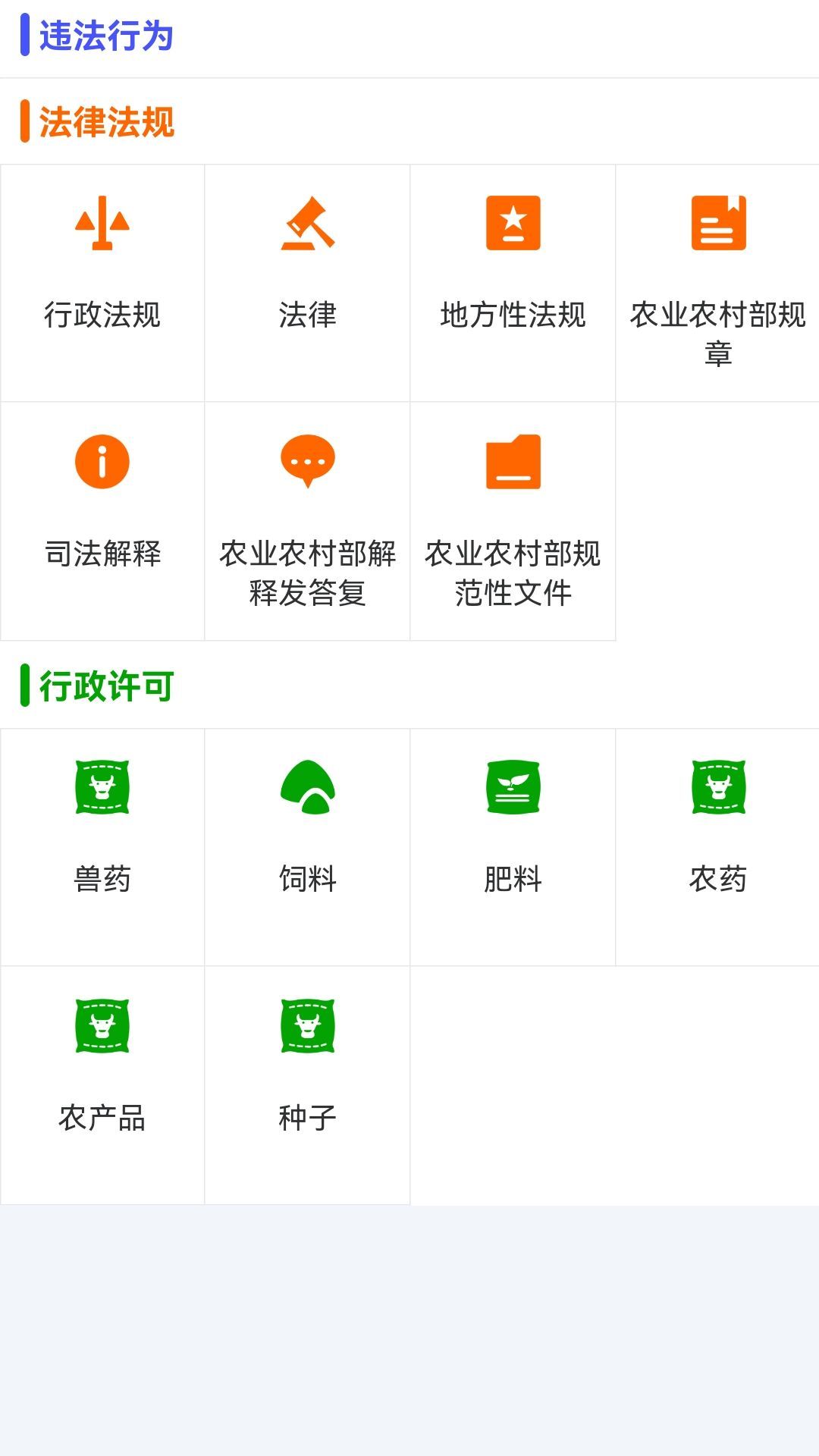Click the 司法解释 info icon
The width and height of the screenshot is (819, 1456).
[102, 460]
